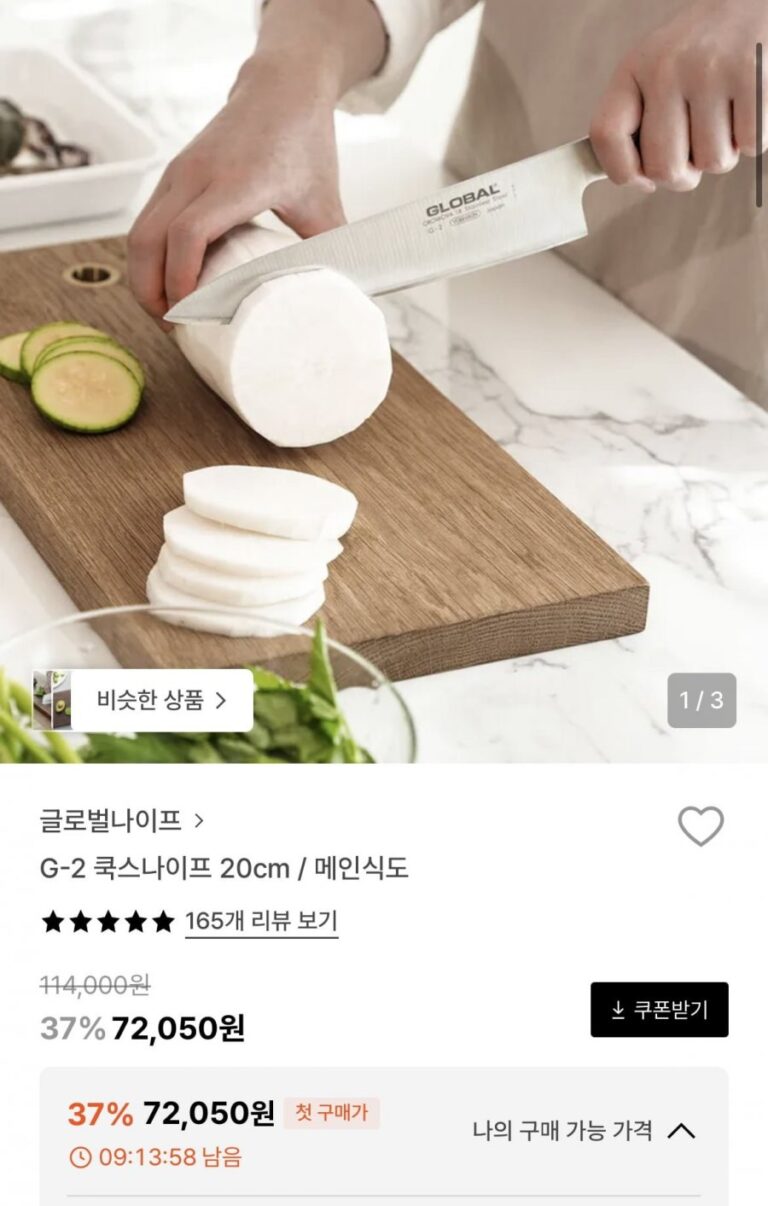
Task: Add this knife to wishlist heart
Action: pyautogui.click(x=700, y=826)
